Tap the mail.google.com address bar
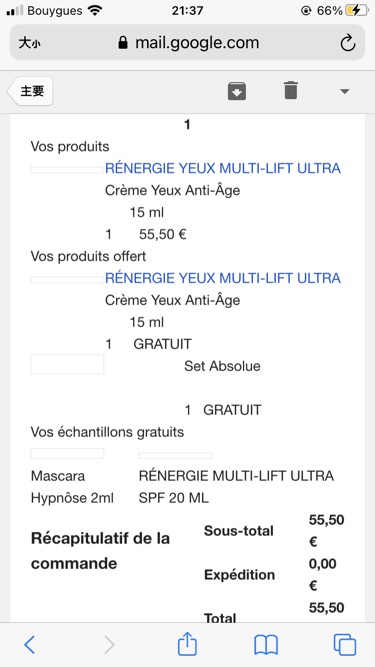Viewport: 375px width, 667px height. point(188,43)
